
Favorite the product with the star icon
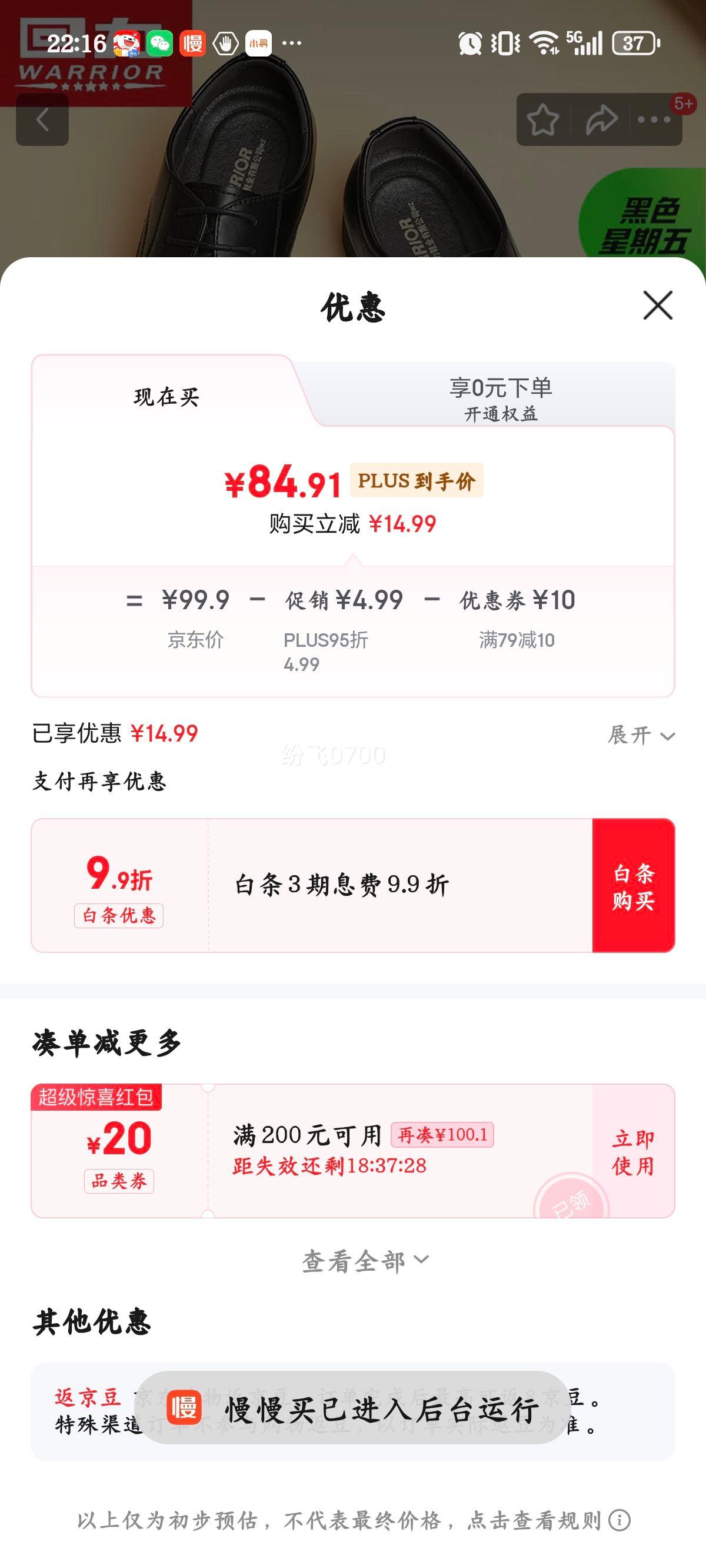click(x=544, y=119)
